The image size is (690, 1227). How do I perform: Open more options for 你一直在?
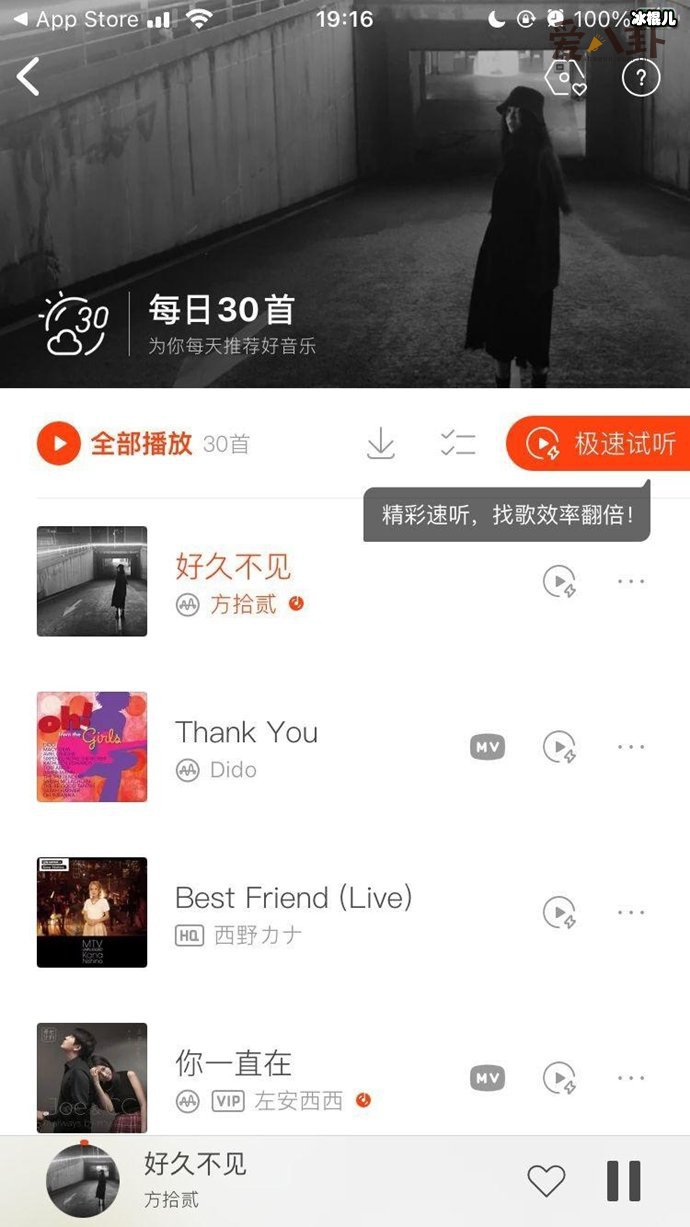click(x=631, y=1078)
